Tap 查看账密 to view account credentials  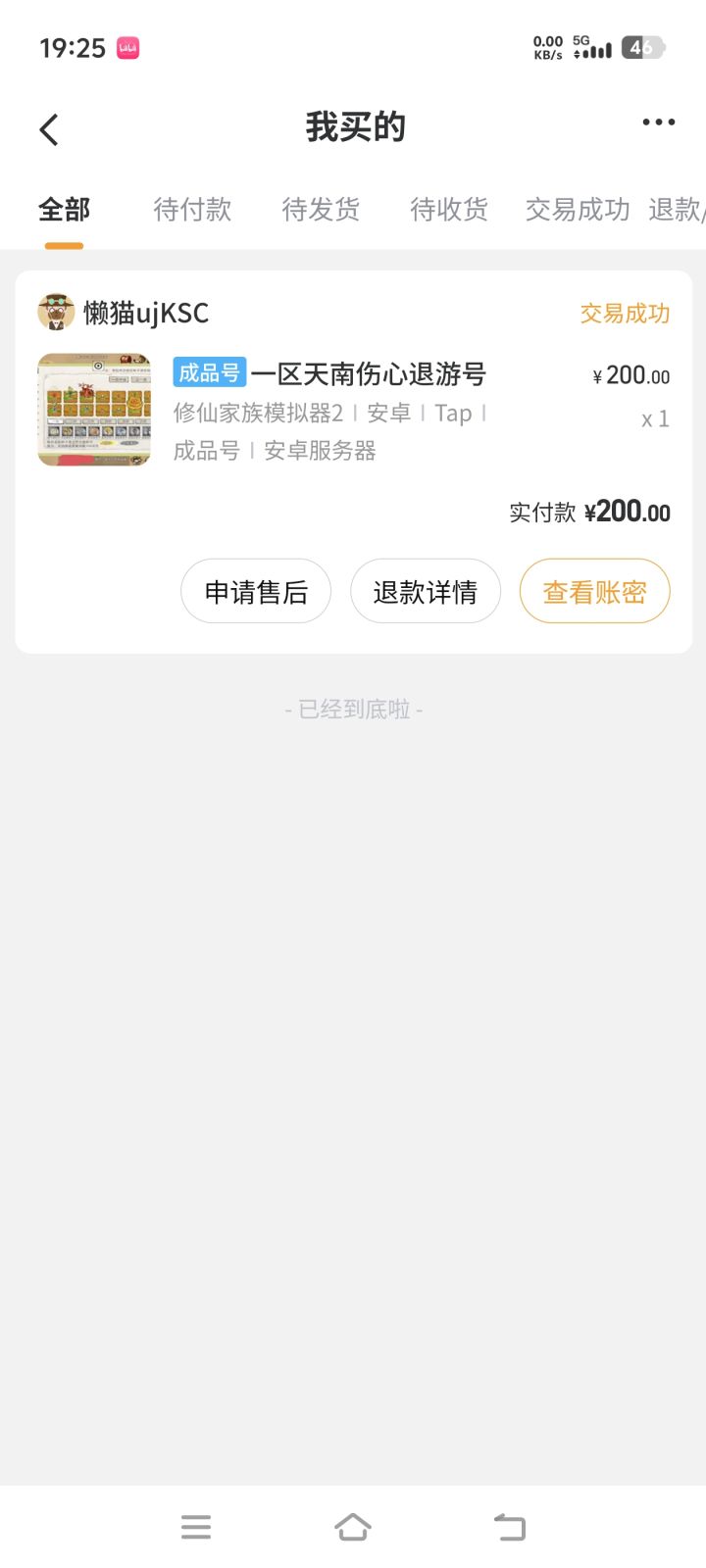click(594, 591)
